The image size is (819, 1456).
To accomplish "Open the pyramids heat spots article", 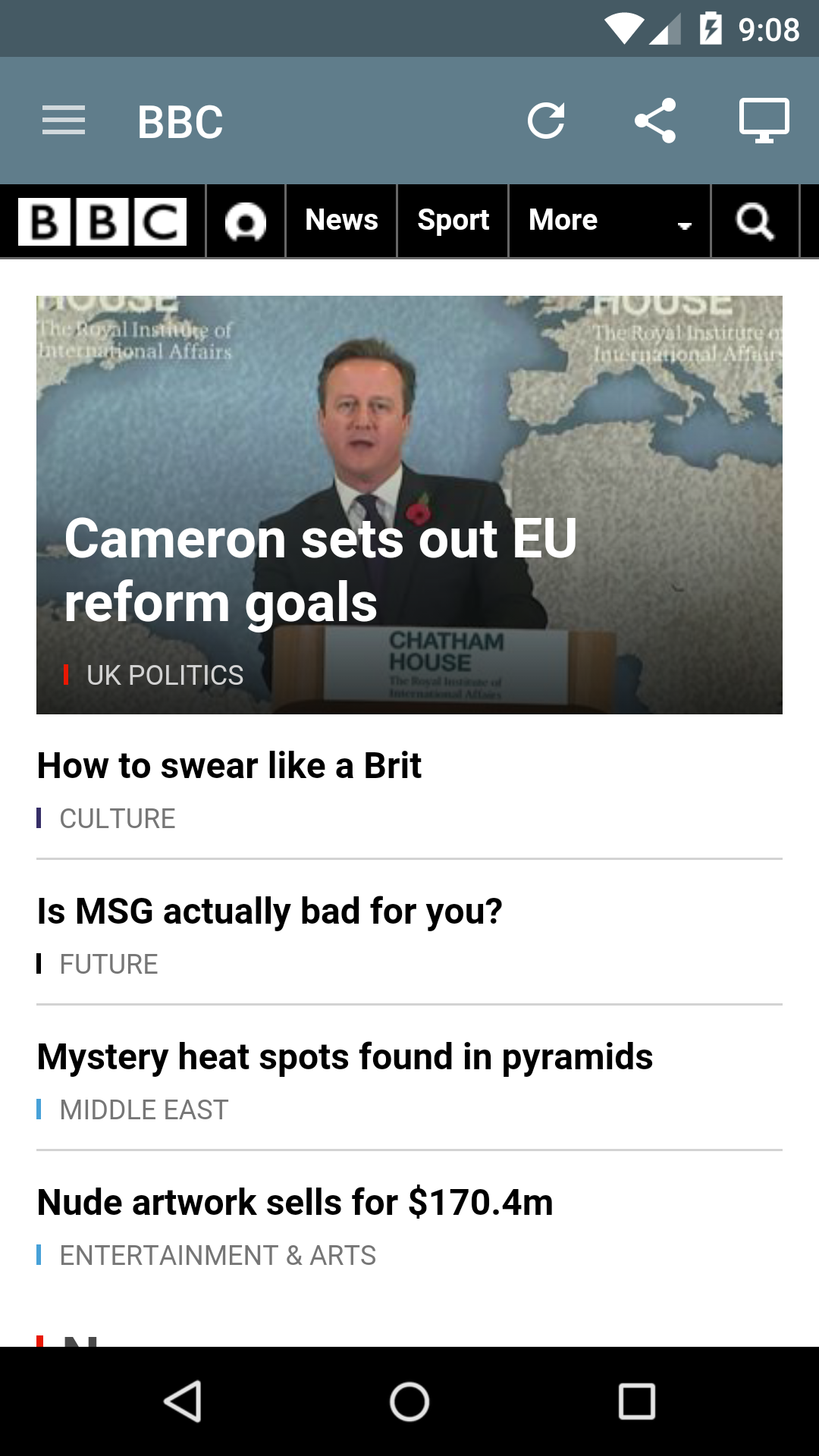I will [345, 1056].
